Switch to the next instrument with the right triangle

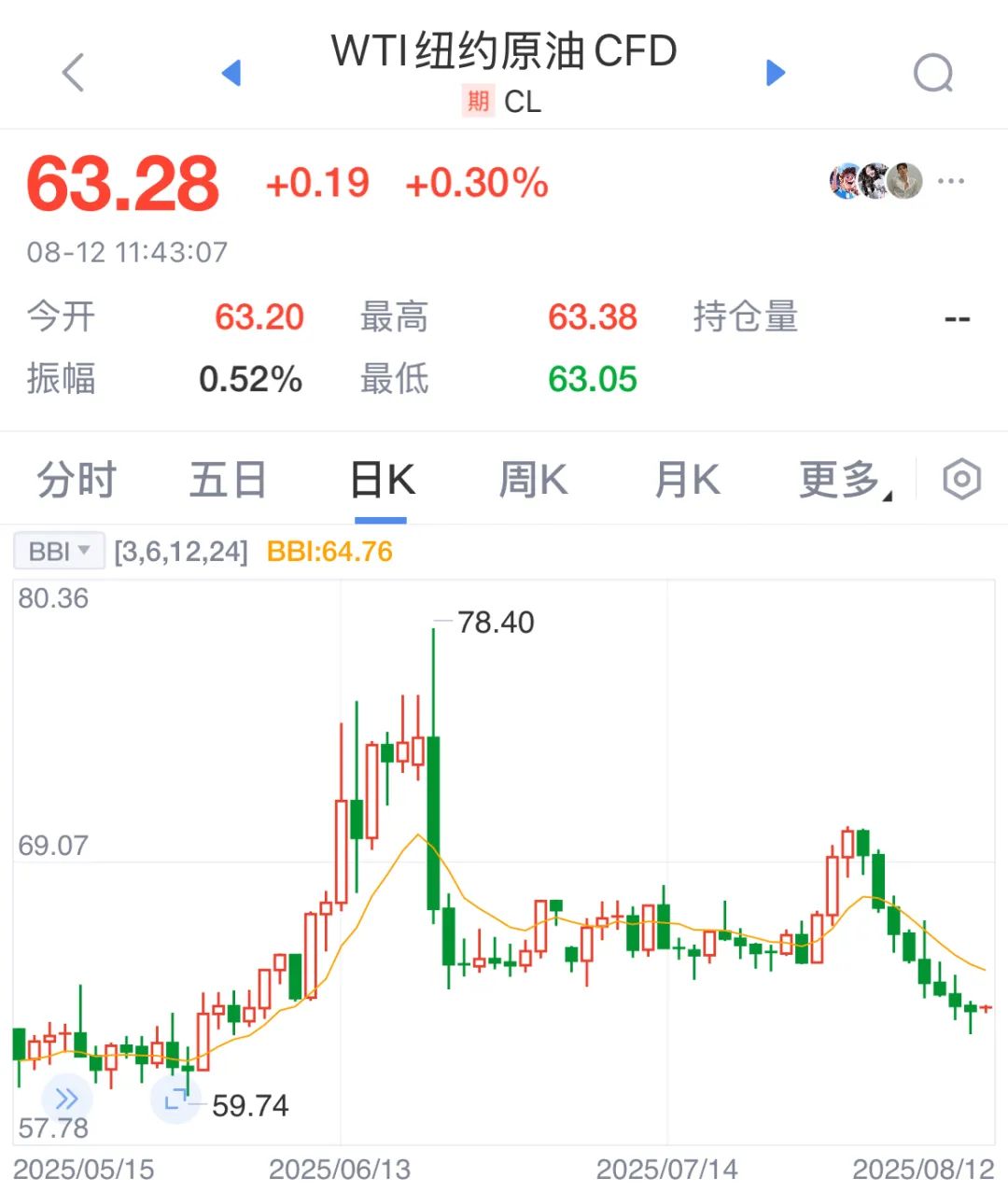click(x=775, y=73)
